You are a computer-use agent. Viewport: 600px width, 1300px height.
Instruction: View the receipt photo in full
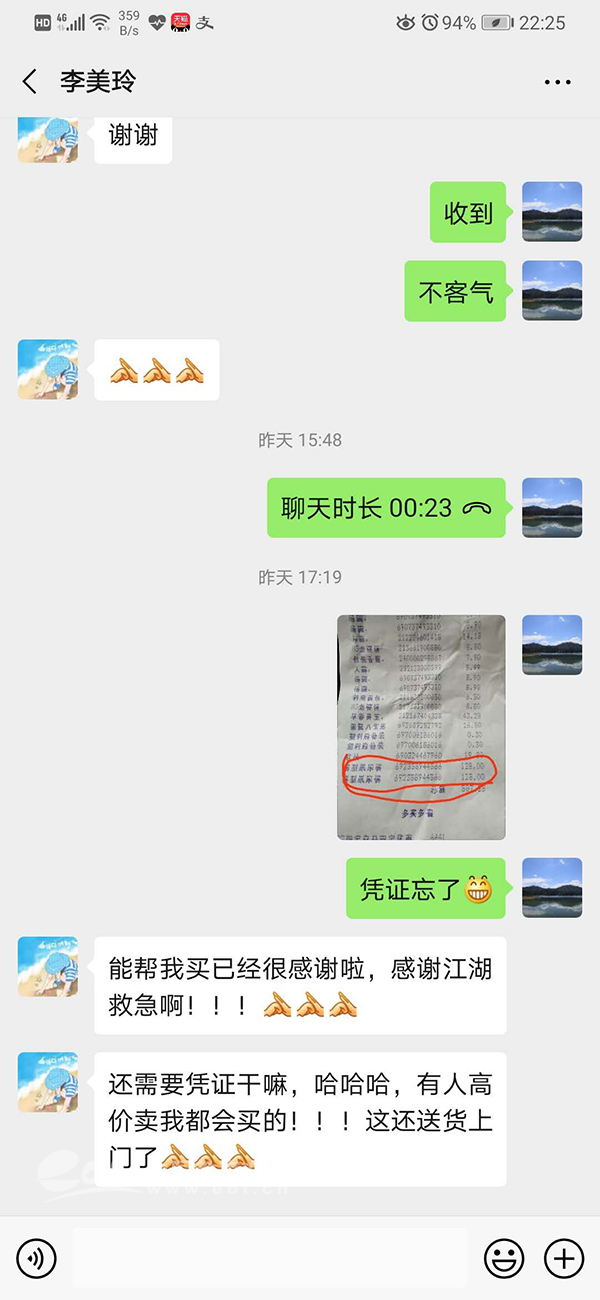click(x=421, y=727)
